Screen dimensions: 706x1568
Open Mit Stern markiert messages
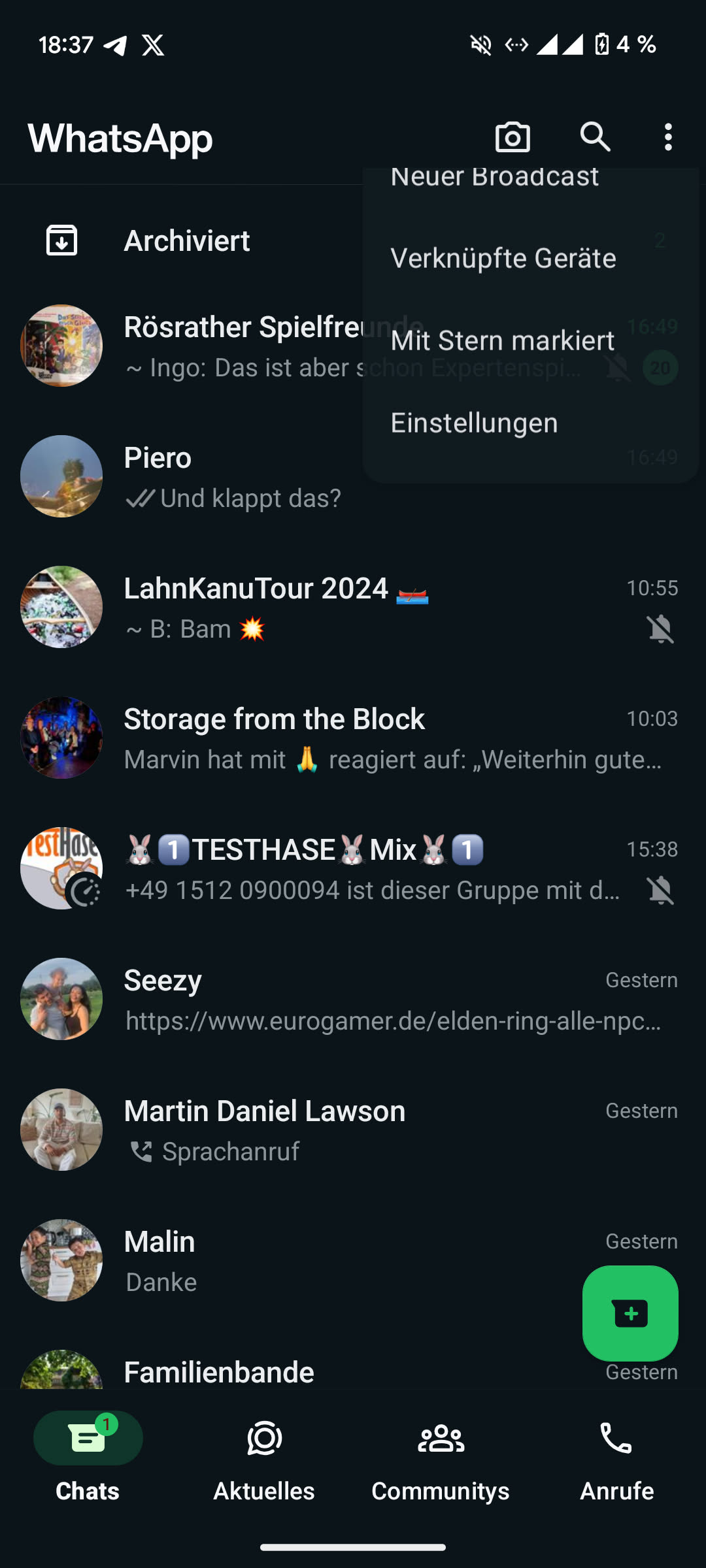[x=503, y=340]
